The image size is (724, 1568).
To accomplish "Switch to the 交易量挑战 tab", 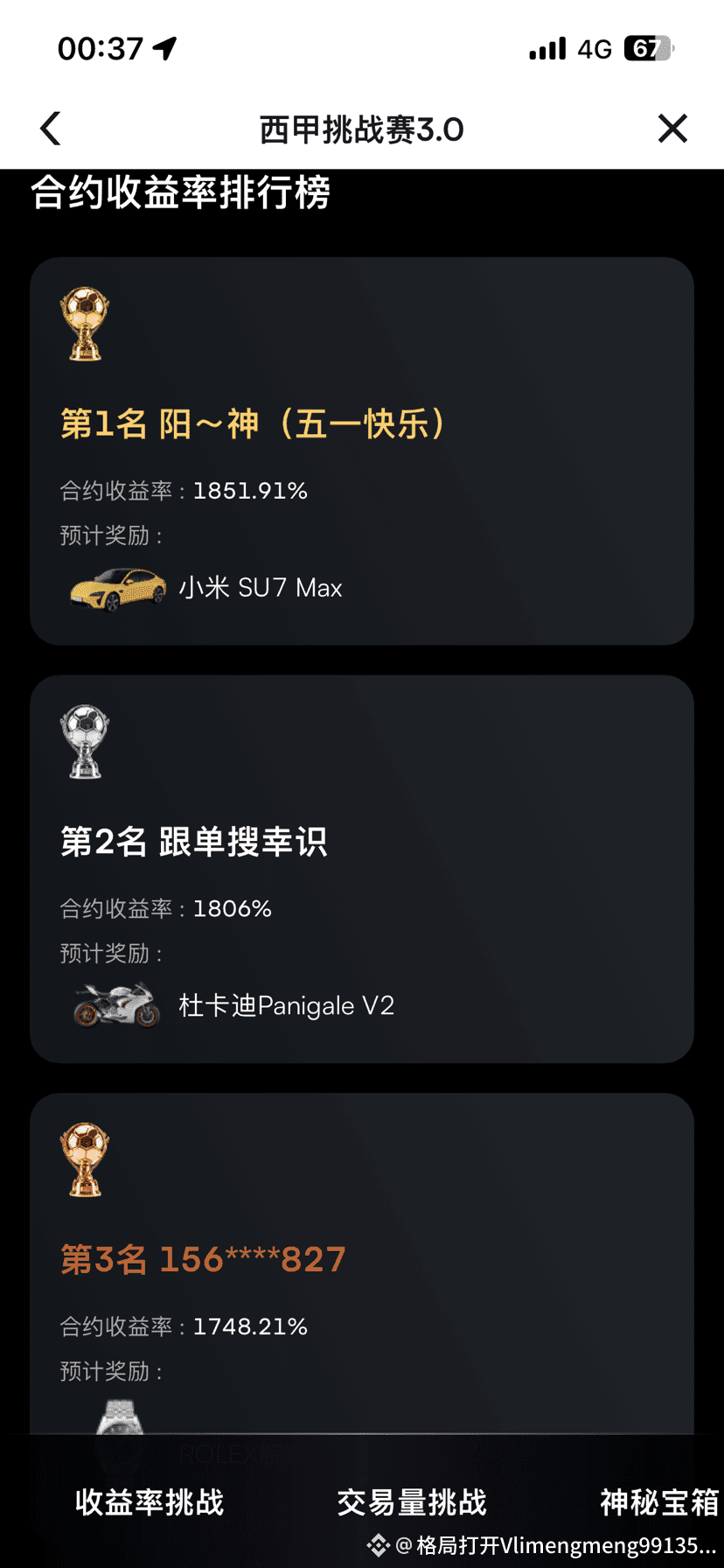I will point(411,1501).
